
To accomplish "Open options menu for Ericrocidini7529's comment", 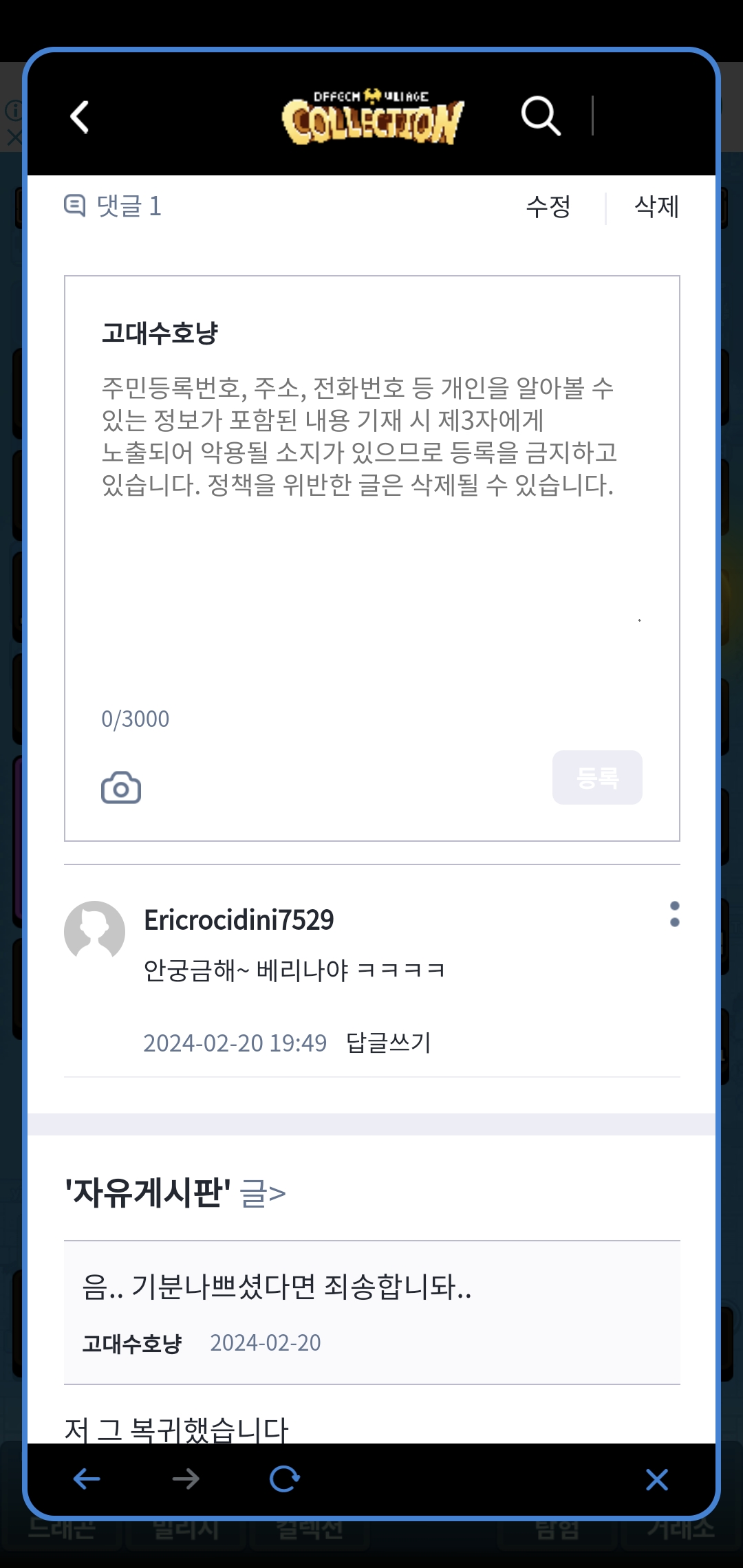I will click(x=674, y=914).
